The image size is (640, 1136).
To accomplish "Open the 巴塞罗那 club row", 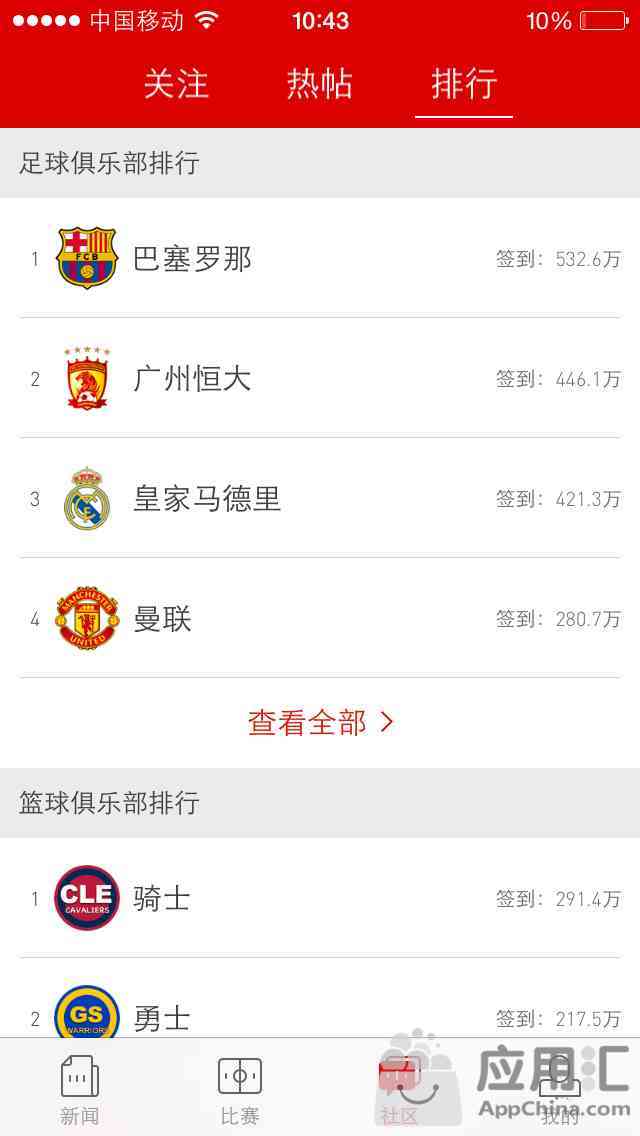I will (320, 258).
